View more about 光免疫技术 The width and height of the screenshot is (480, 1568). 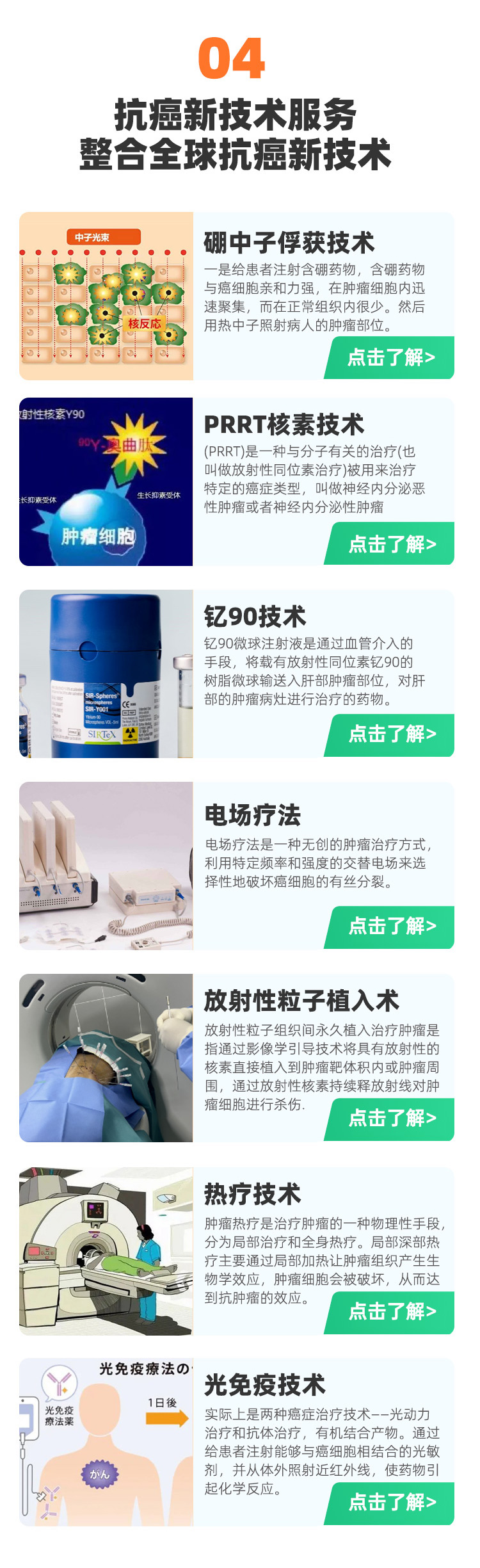pos(391,1502)
